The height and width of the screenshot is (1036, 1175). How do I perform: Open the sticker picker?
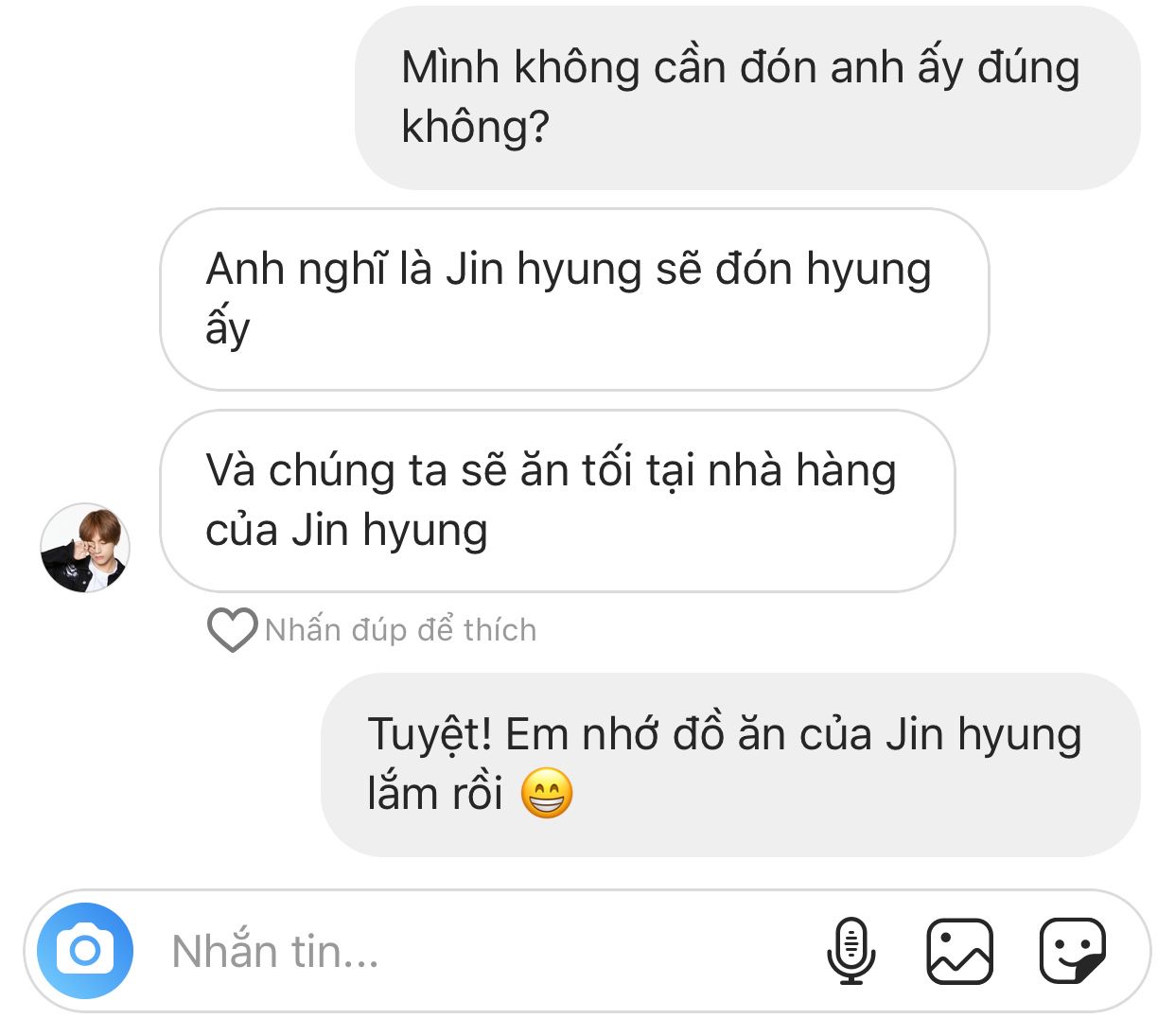coord(1072,951)
